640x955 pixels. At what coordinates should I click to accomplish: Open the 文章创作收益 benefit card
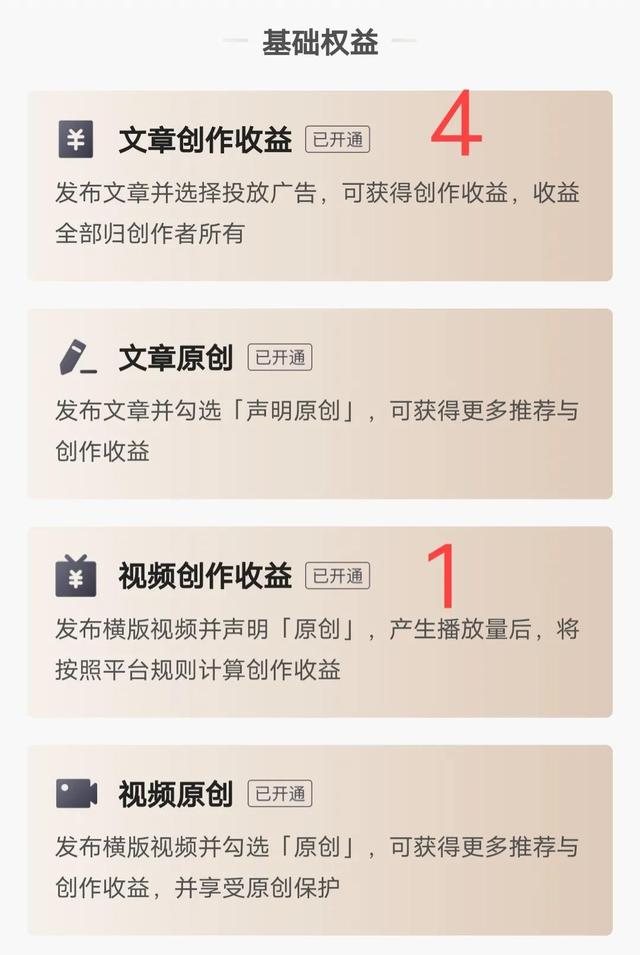click(x=319, y=186)
